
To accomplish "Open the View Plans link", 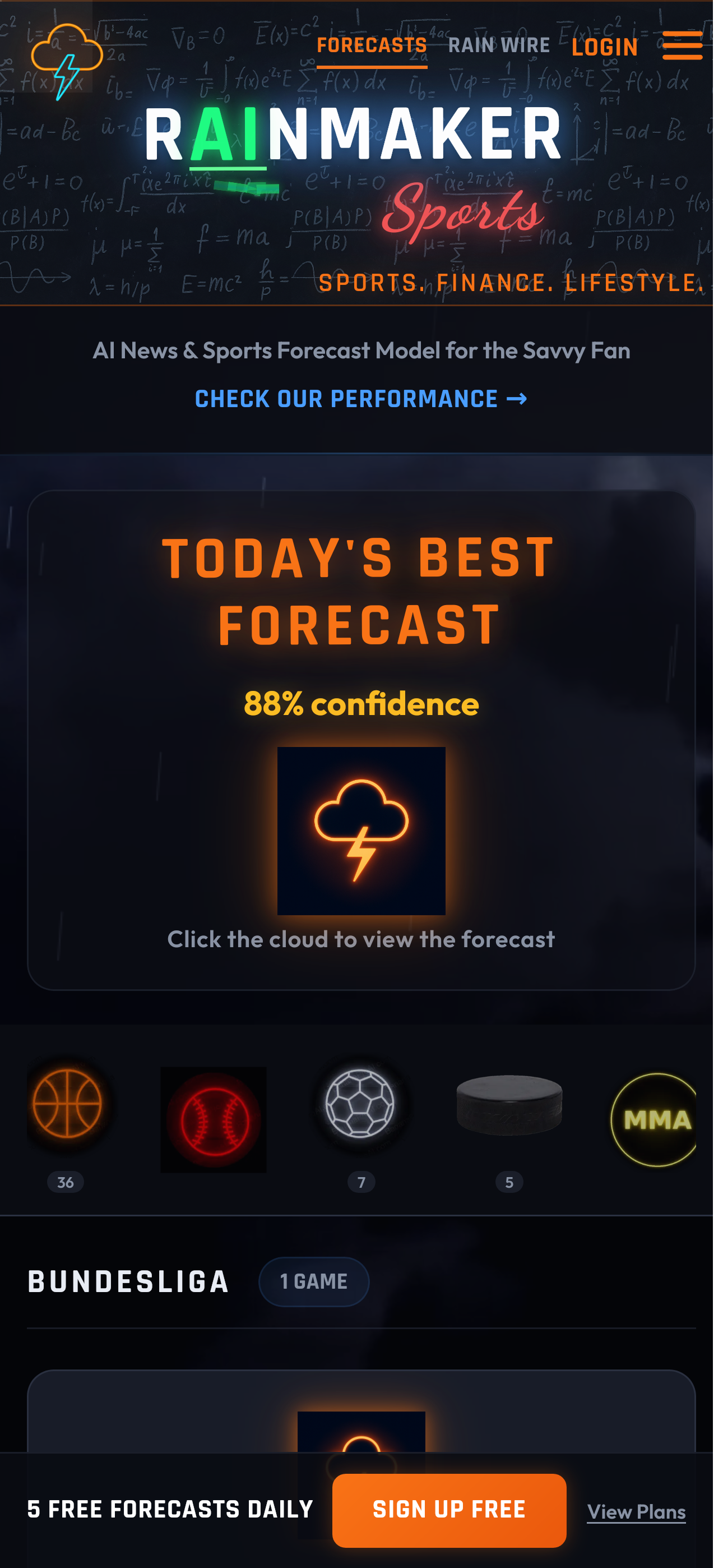I will click(636, 1512).
